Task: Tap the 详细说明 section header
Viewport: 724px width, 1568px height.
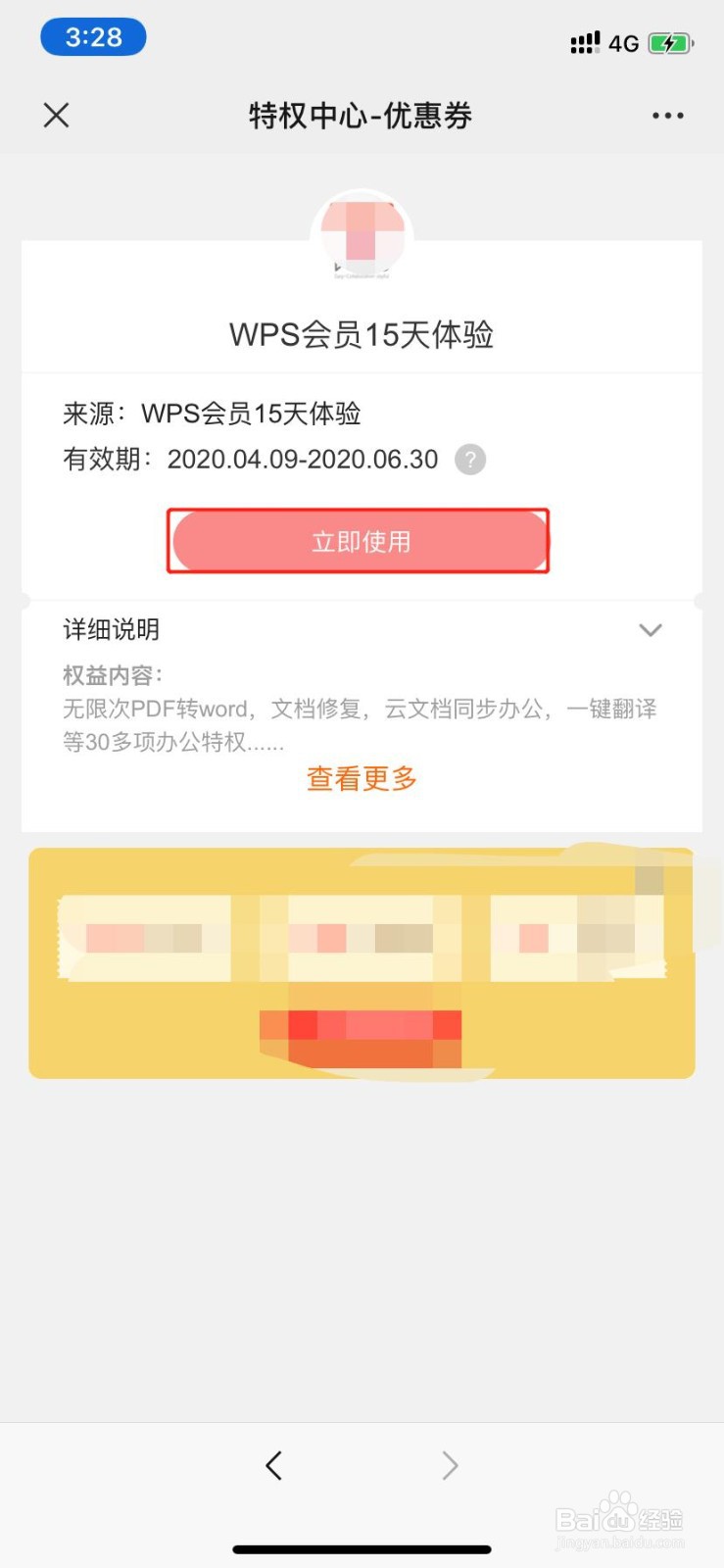Action: pos(111,630)
